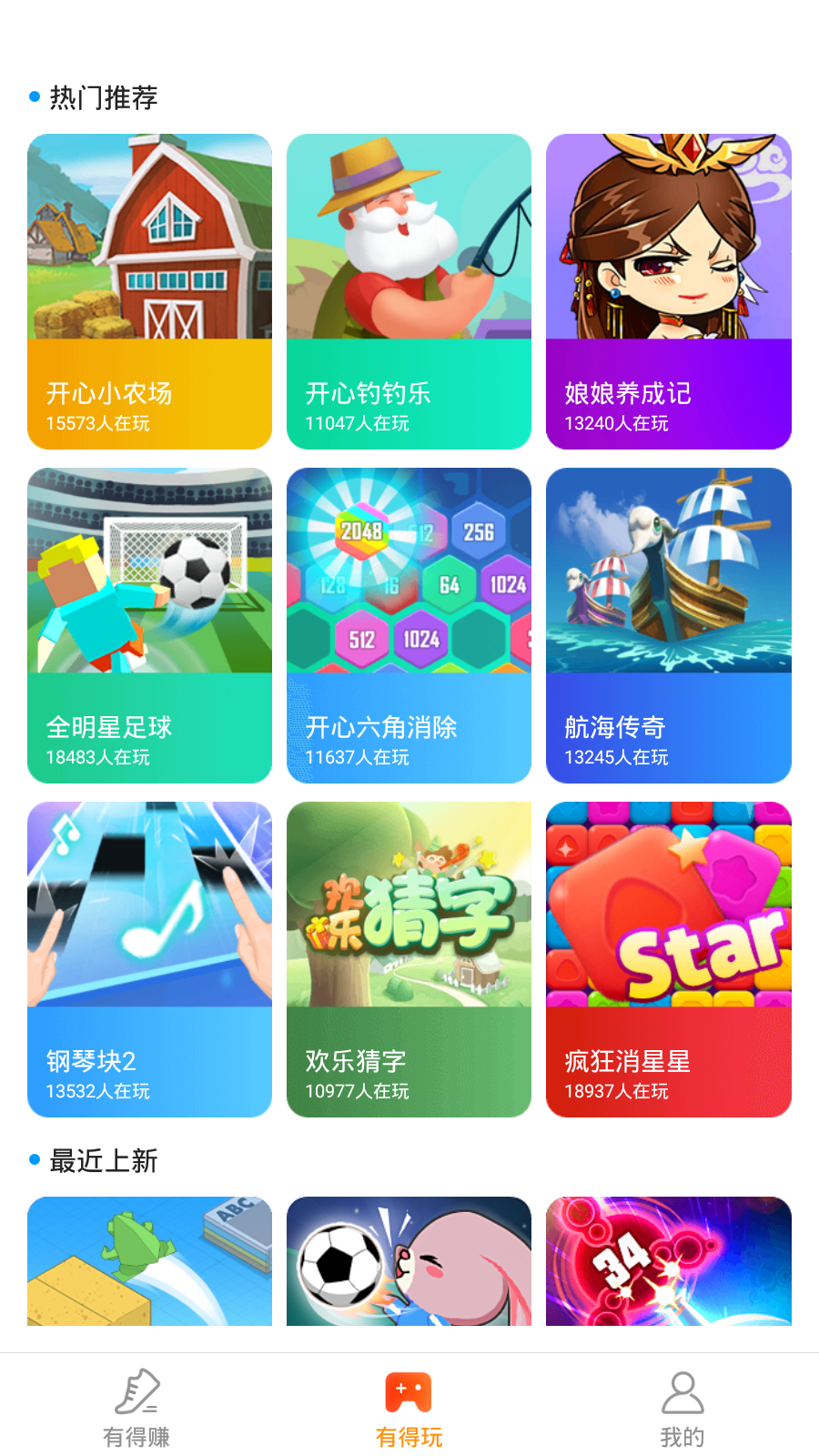Select the 有得玩 tab
Screen dimensions: 819x1456
pyautogui.click(x=409, y=1407)
